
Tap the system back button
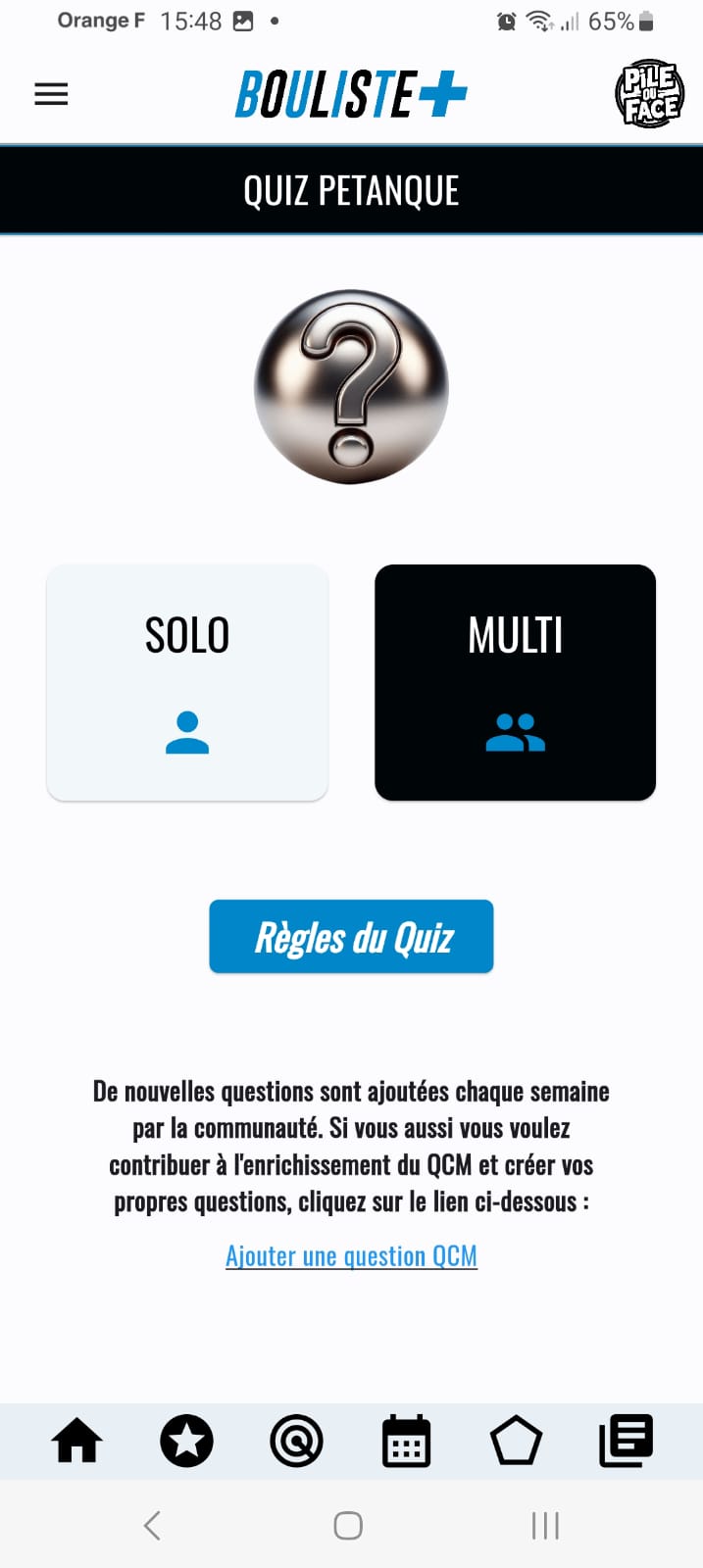point(152,1525)
